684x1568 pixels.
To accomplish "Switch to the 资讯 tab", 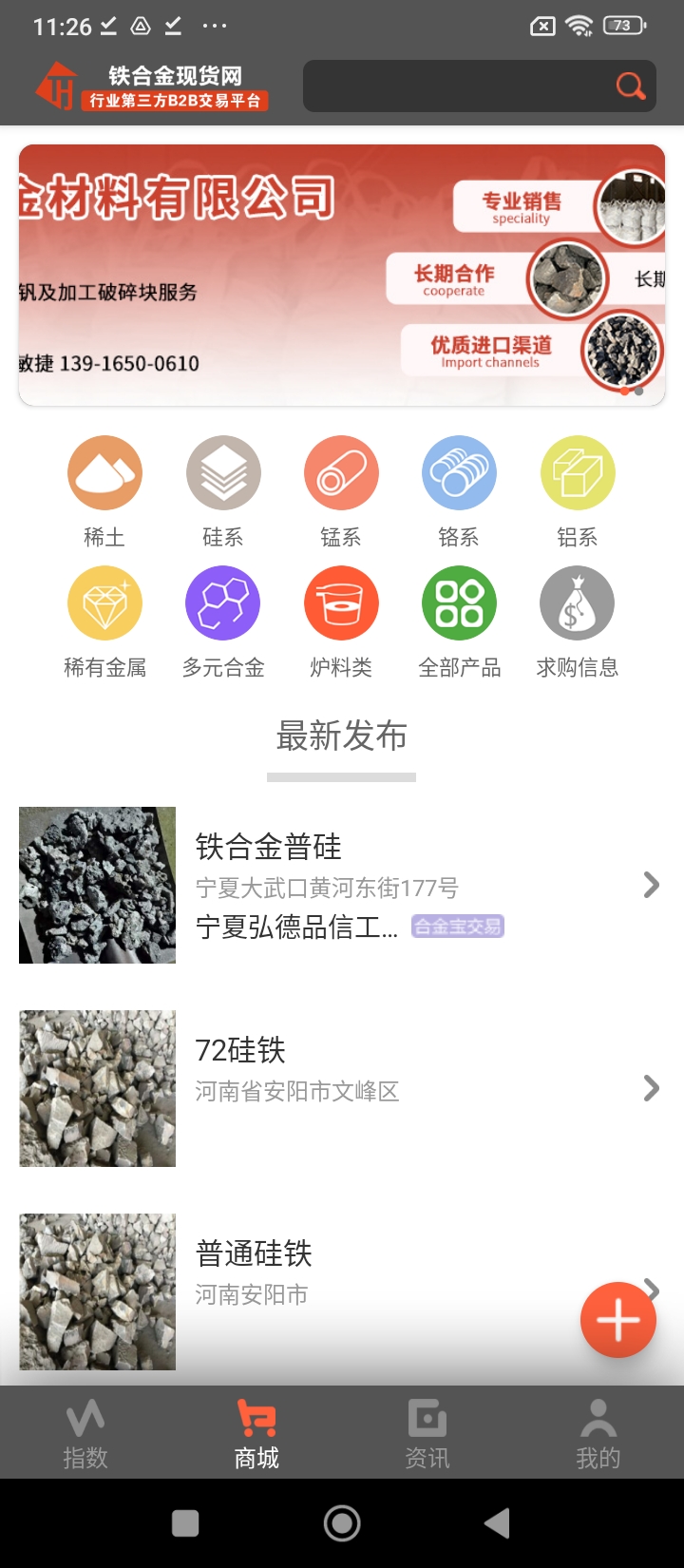I will point(427,1433).
